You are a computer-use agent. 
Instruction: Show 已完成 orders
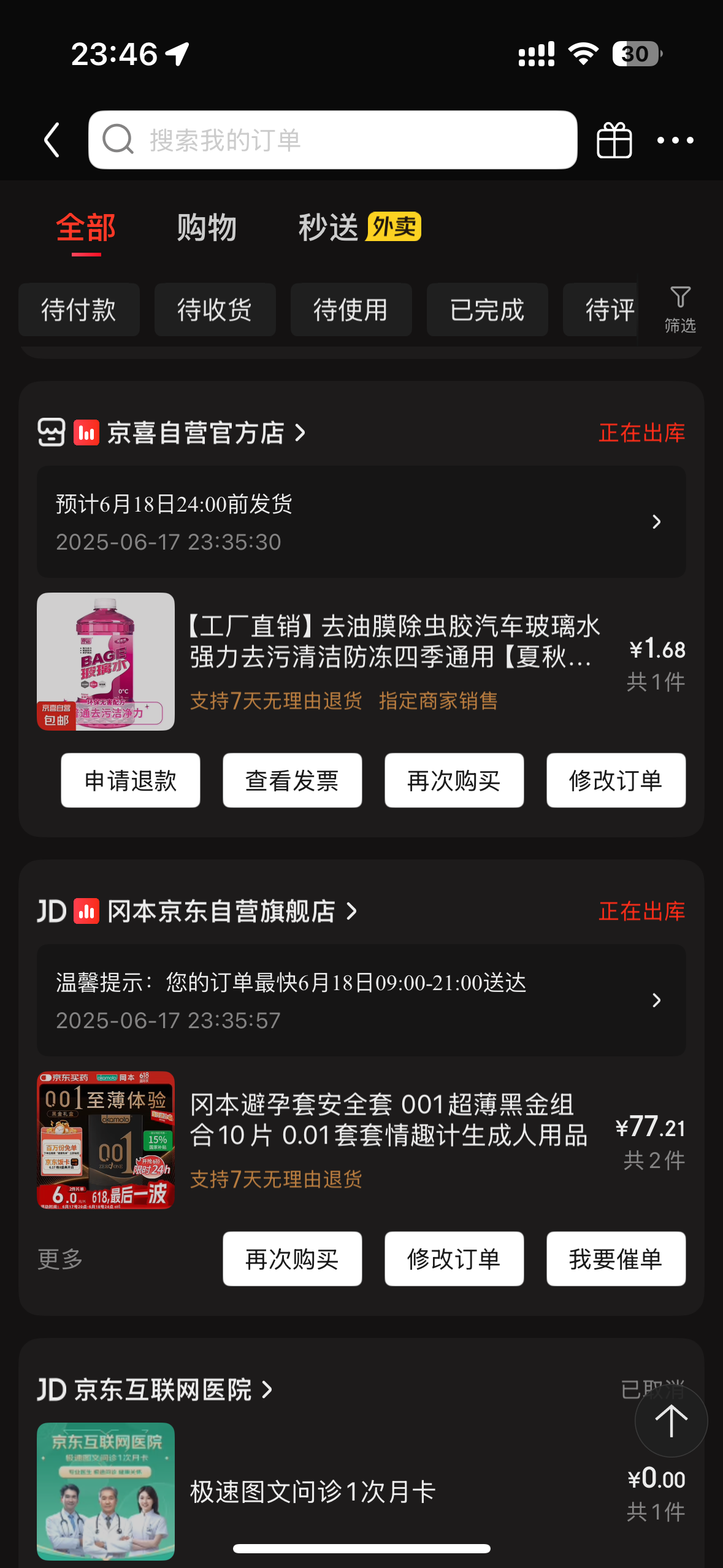tap(488, 310)
